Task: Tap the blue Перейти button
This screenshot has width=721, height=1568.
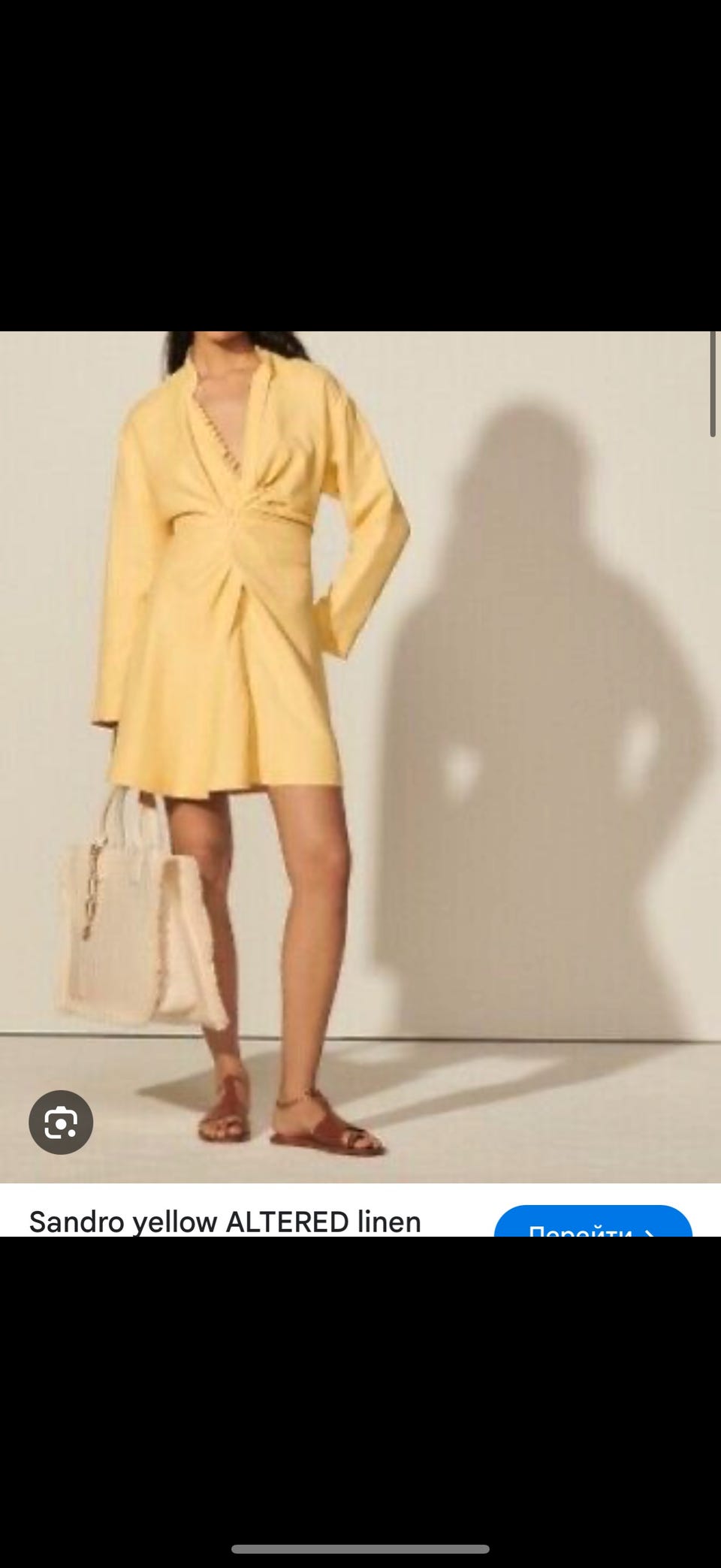Action: pos(593,1222)
